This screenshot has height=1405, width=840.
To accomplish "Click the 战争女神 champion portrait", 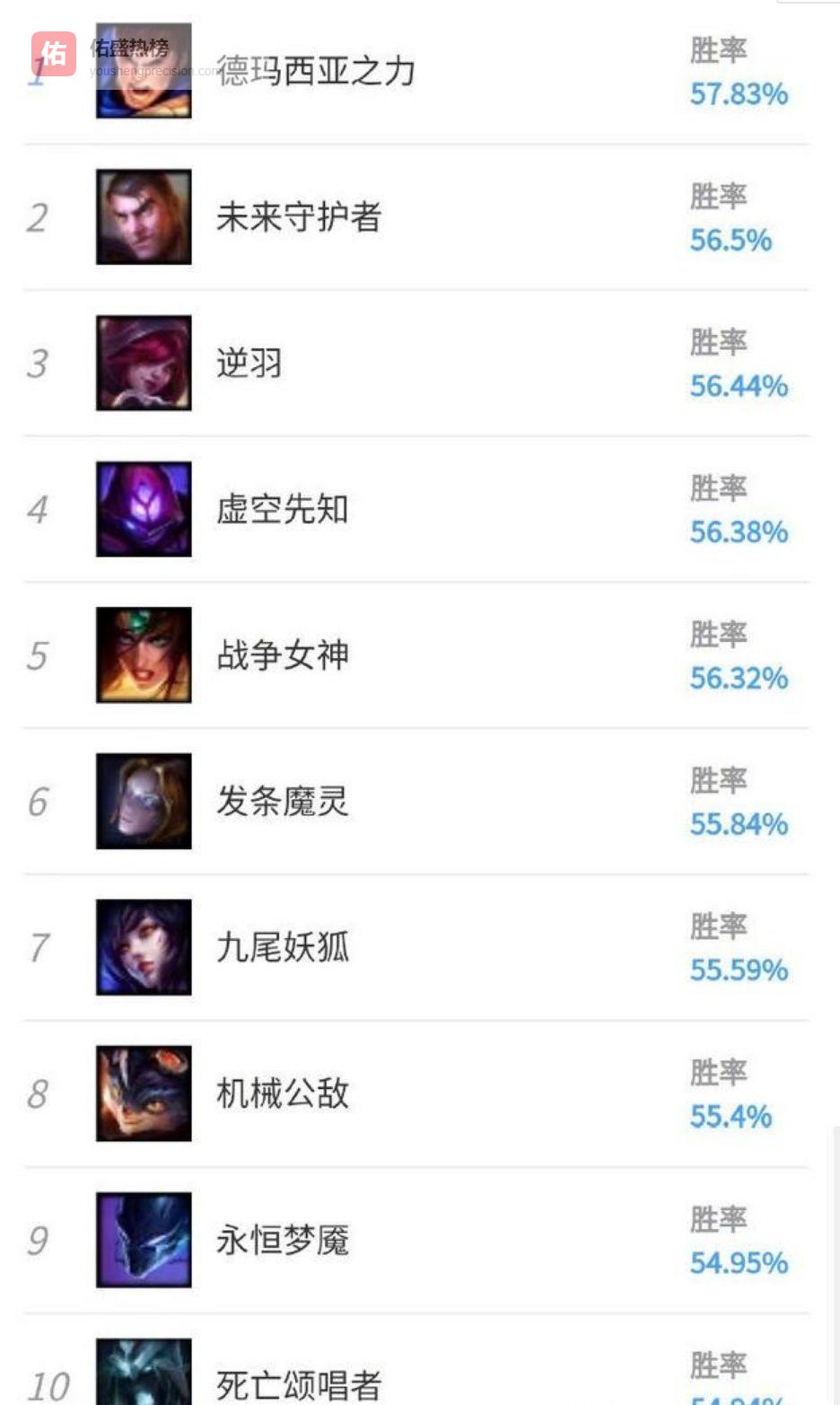I will (144, 655).
